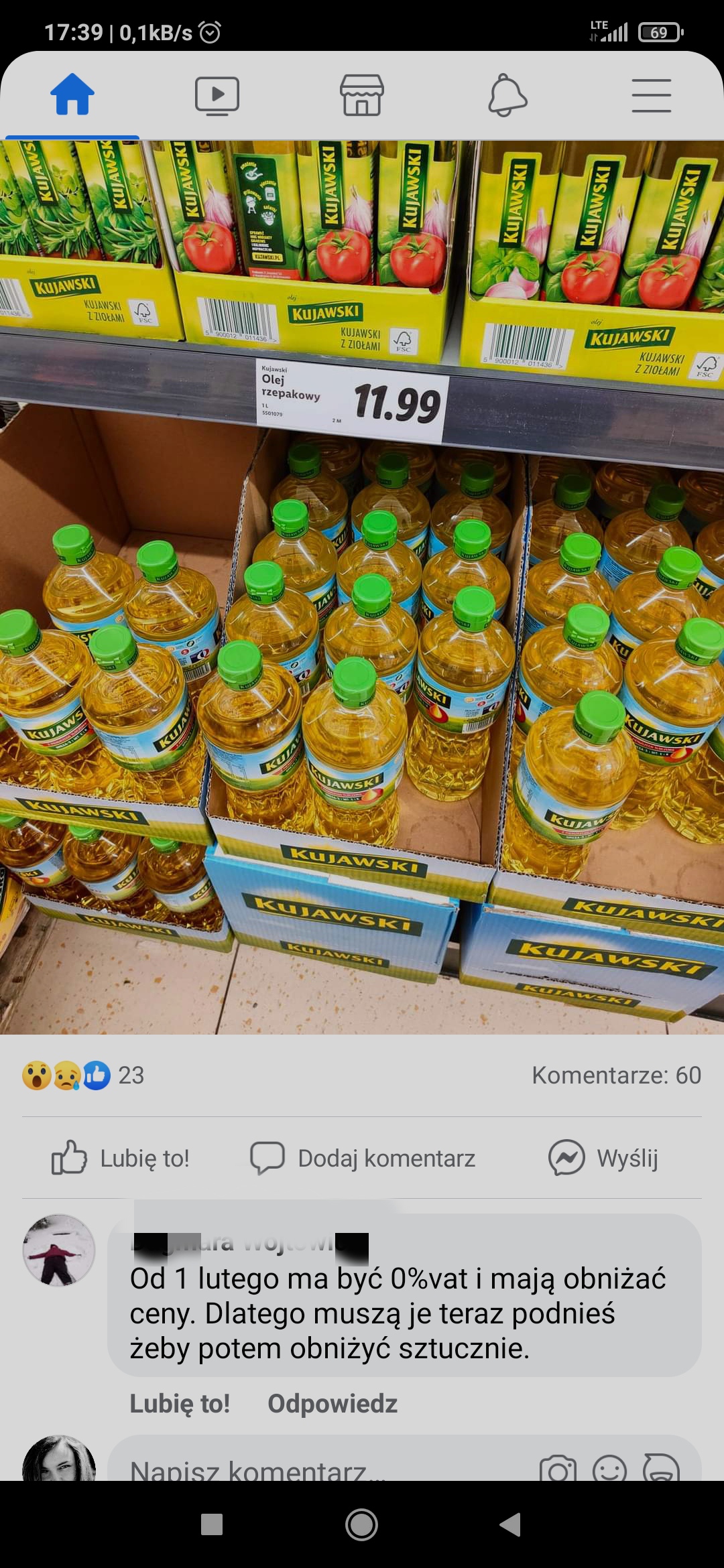This screenshot has width=724, height=1568.
Task: Switch to the Home feed tab
Action: tap(72, 95)
